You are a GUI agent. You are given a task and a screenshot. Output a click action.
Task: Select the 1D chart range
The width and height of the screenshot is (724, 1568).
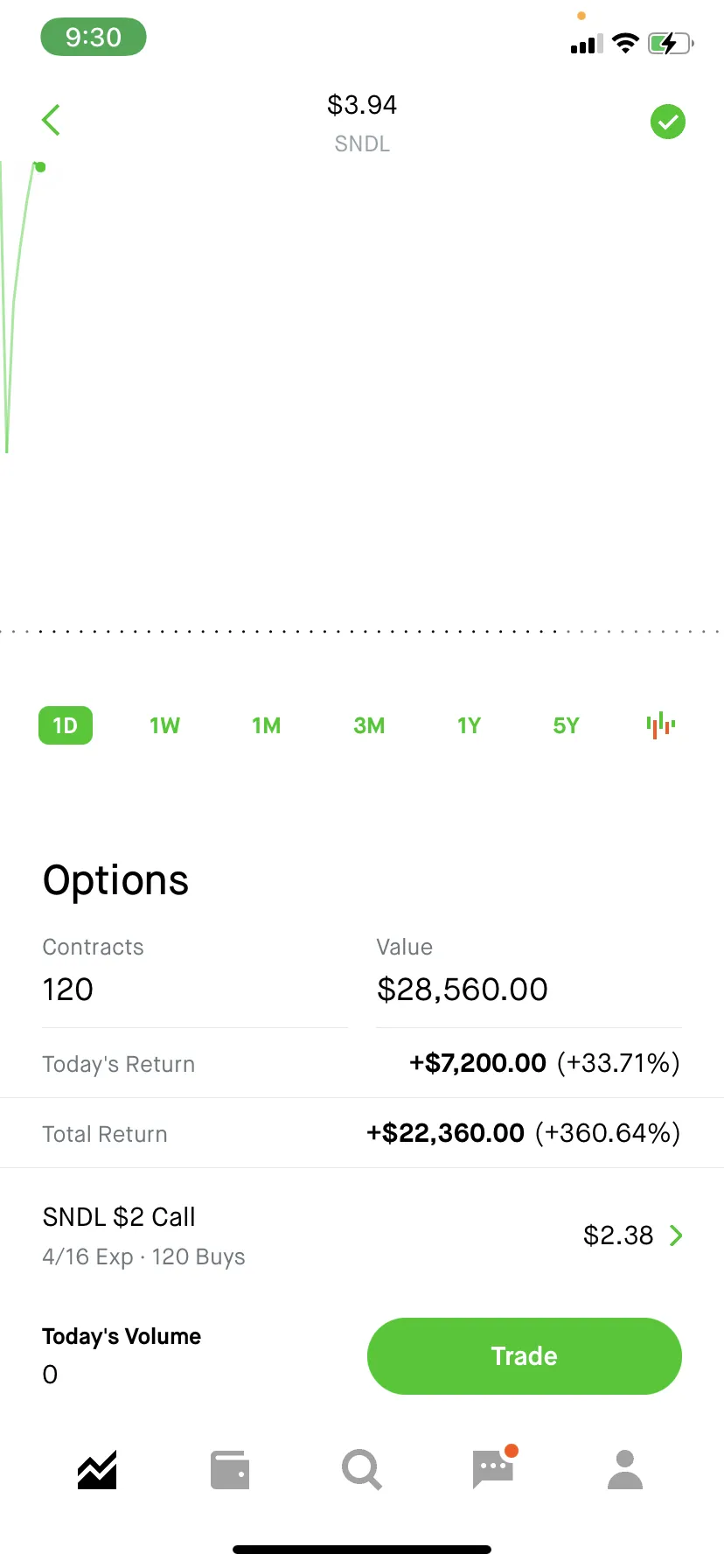tap(66, 725)
